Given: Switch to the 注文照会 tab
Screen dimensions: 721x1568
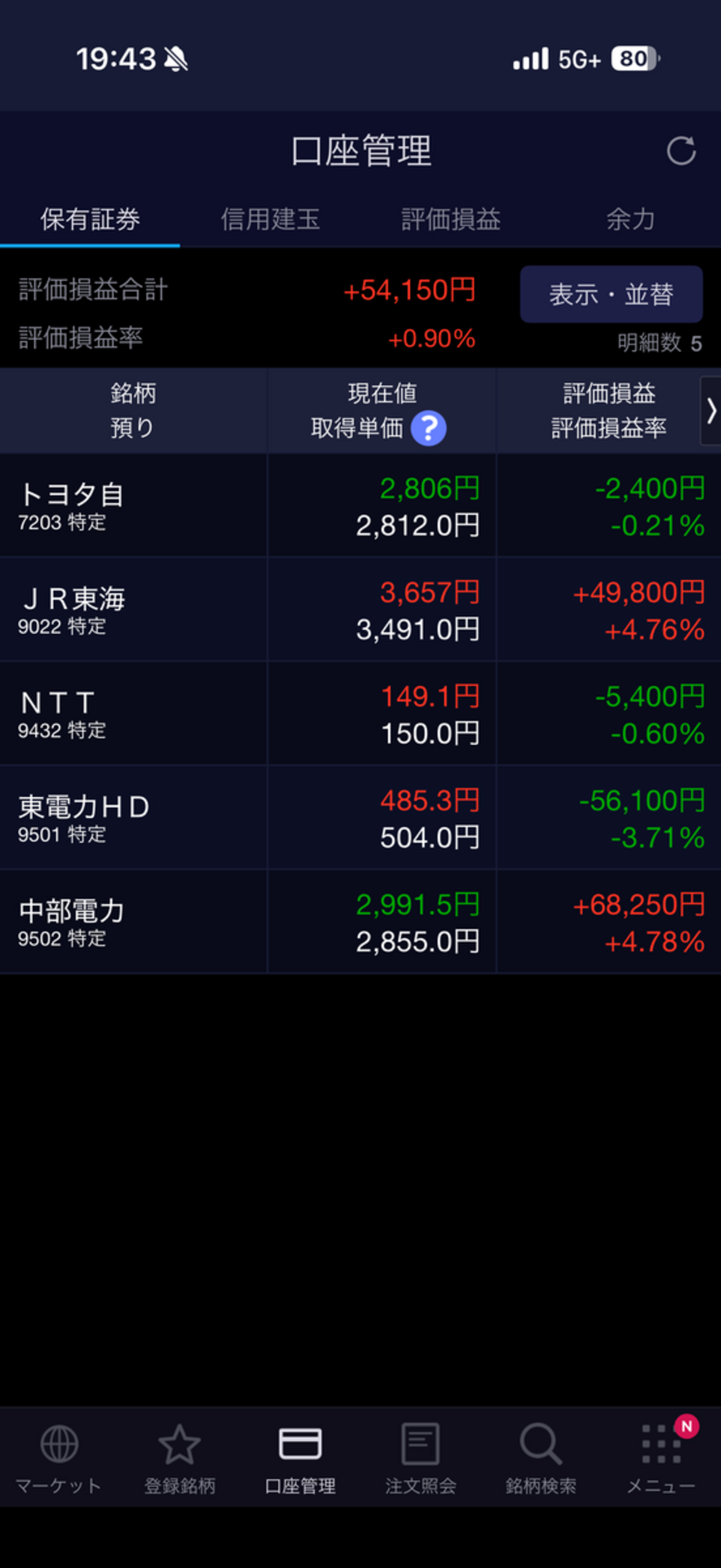Looking at the screenshot, I should [420, 1459].
